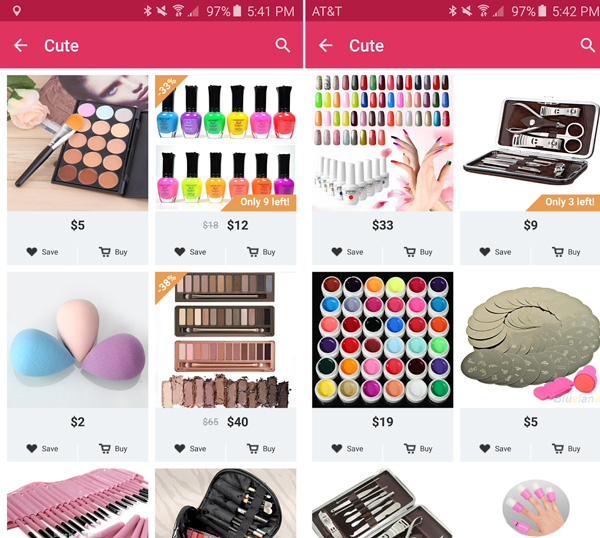600x538 pixels.
Task: Save the $33 gel polish set
Action: [347, 252]
